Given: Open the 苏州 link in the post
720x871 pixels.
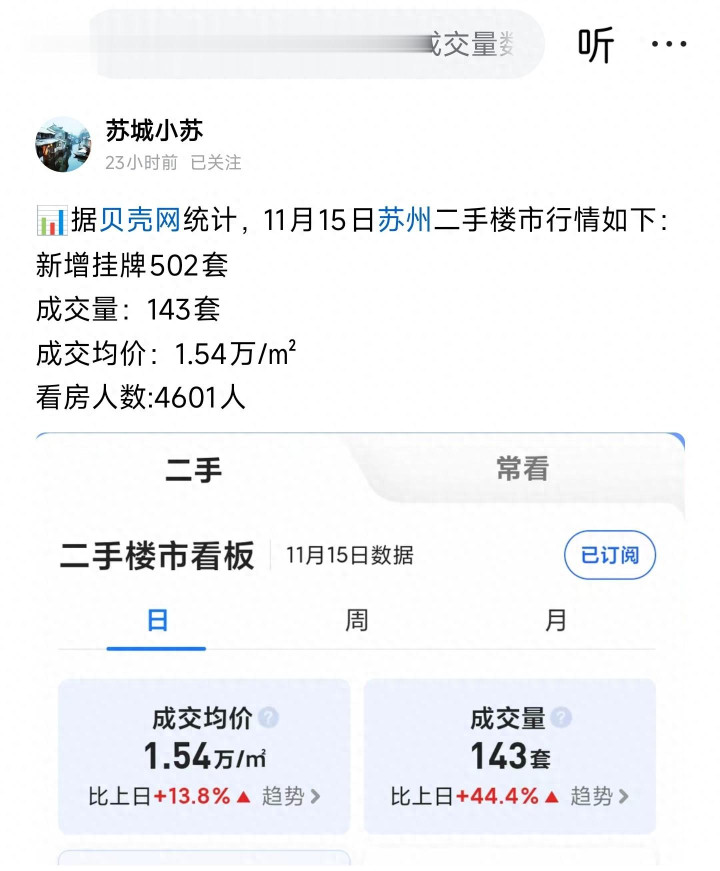Looking at the screenshot, I should point(404,220).
